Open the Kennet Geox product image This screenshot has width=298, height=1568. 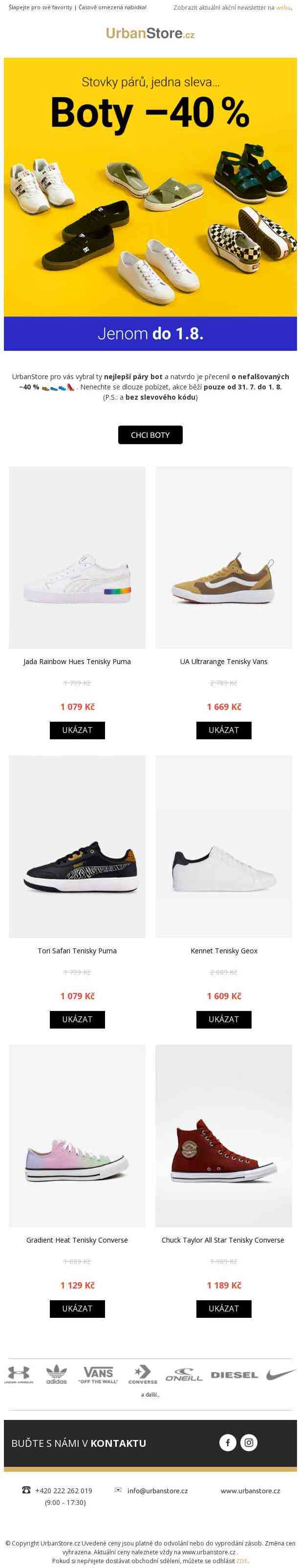tap(223, 846)
